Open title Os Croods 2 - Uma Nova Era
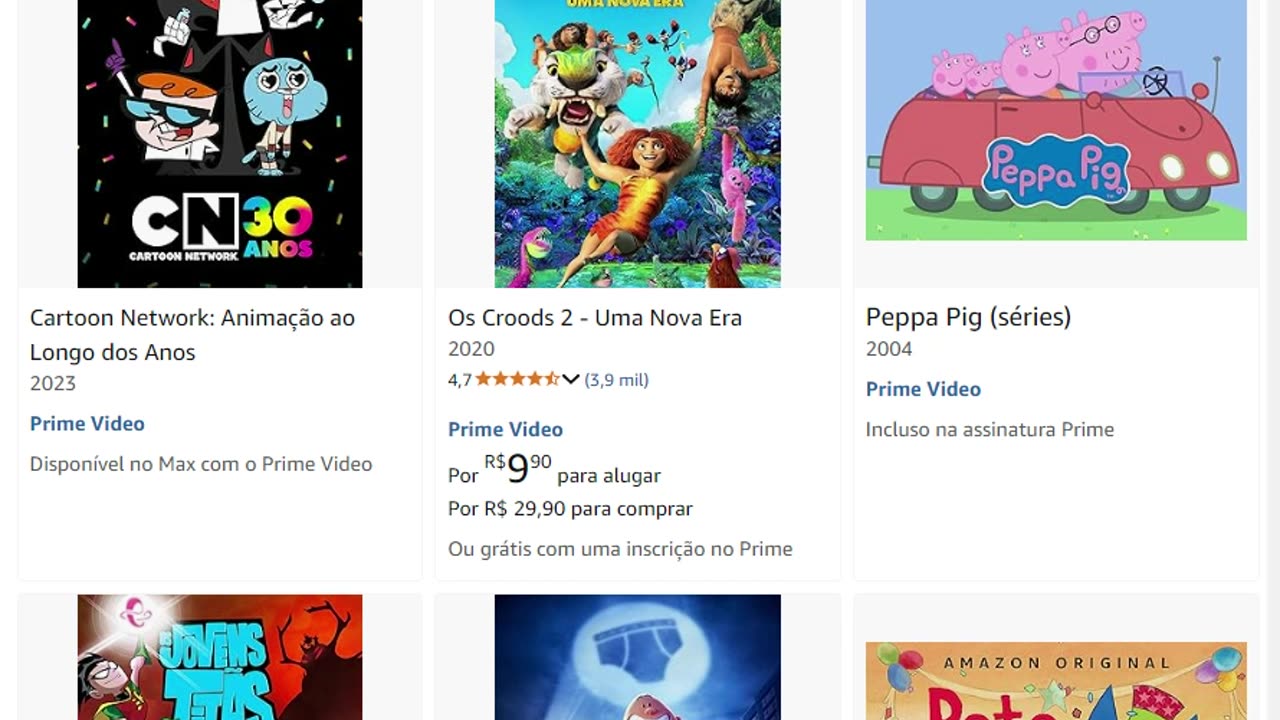Viewport: 1280px width, 720px height. pos(594,317)
